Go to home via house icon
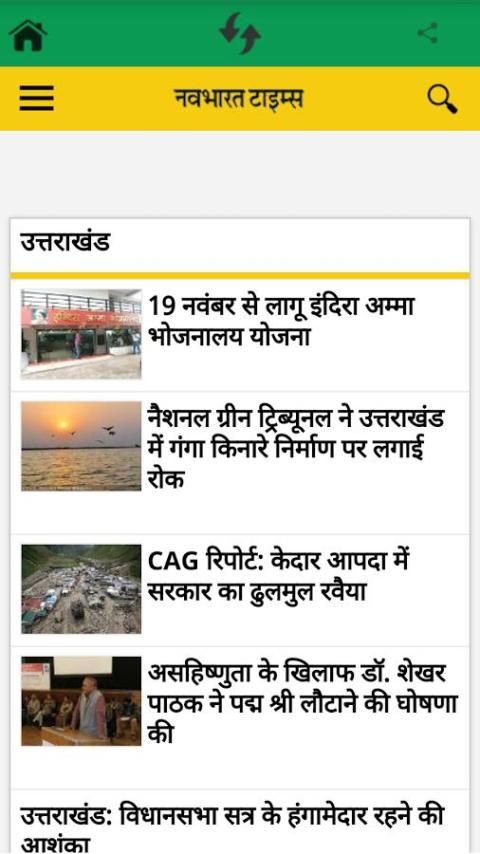This screenshot has height=854, width=480. click(x=28, y=35)
